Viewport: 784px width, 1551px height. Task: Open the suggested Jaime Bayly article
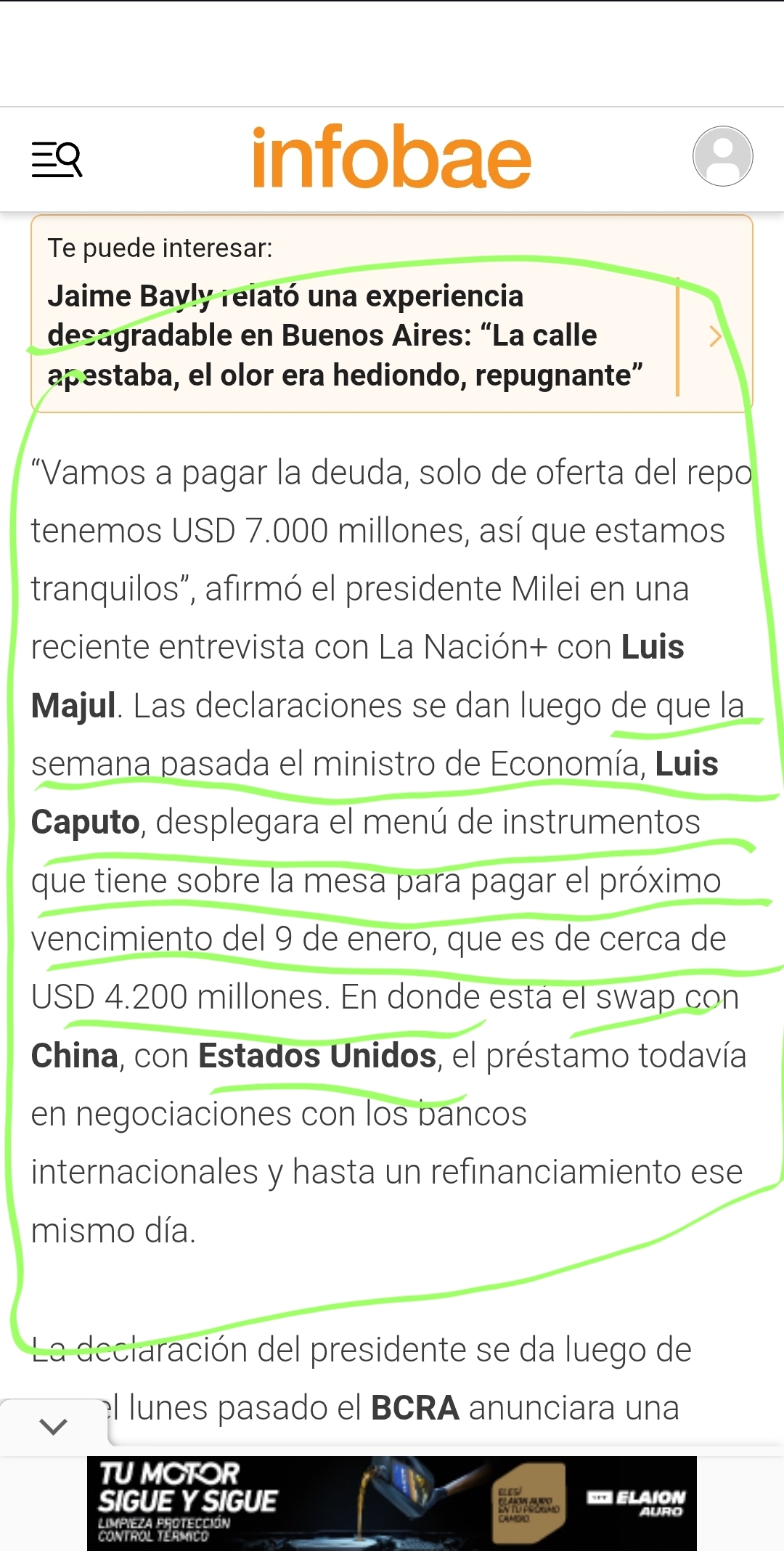click(345, 335)
